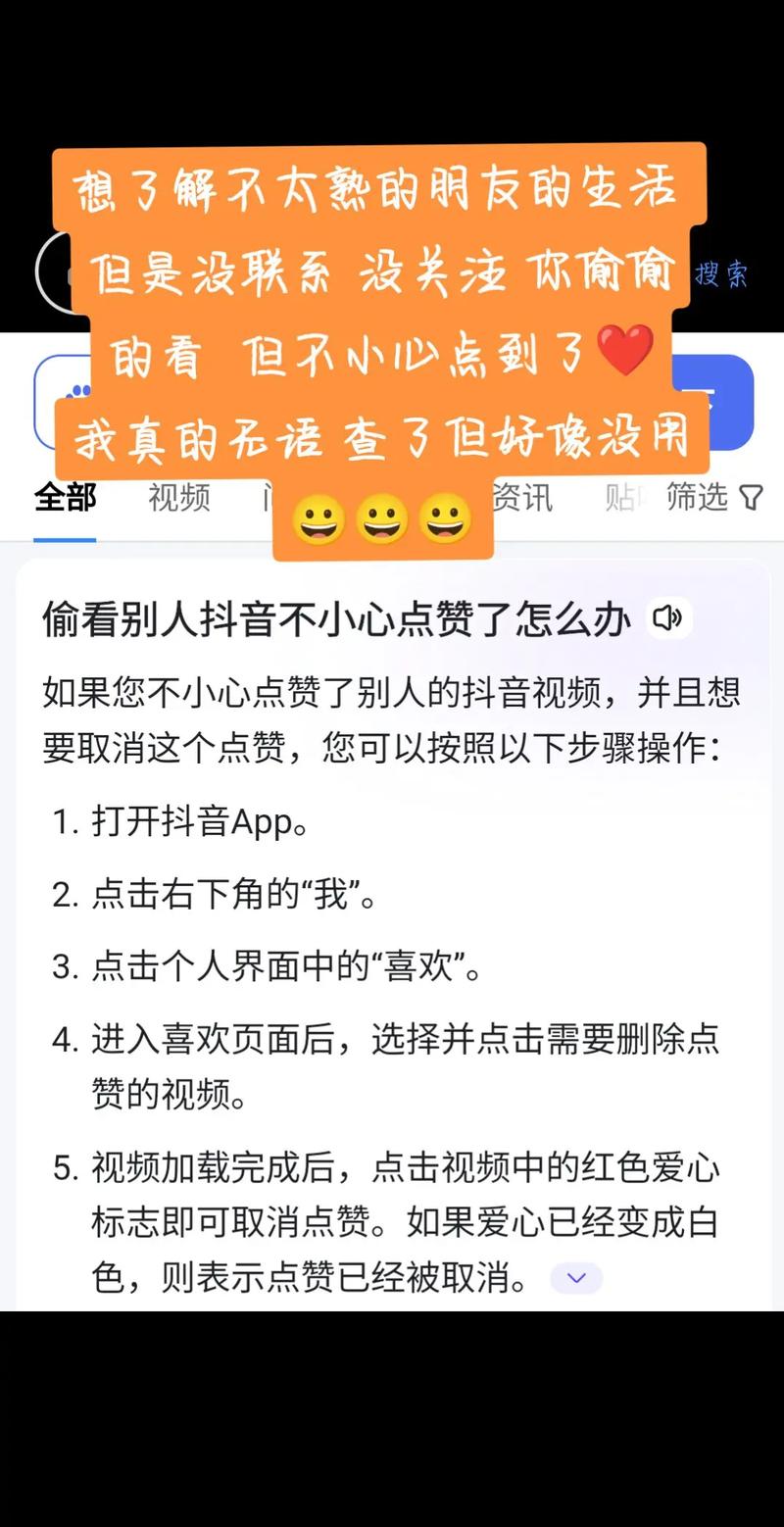The image size is (784, 1527).
Task: Tap the middle smiley emoji on the sticker
Action: (380, 520)
